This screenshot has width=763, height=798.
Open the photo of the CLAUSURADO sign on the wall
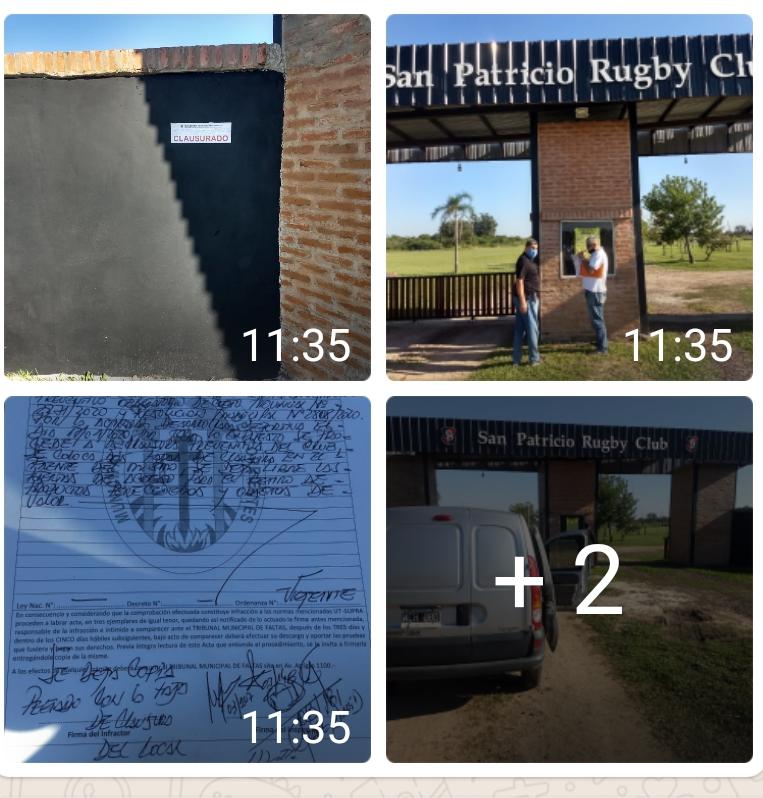[x=187, y=197]
